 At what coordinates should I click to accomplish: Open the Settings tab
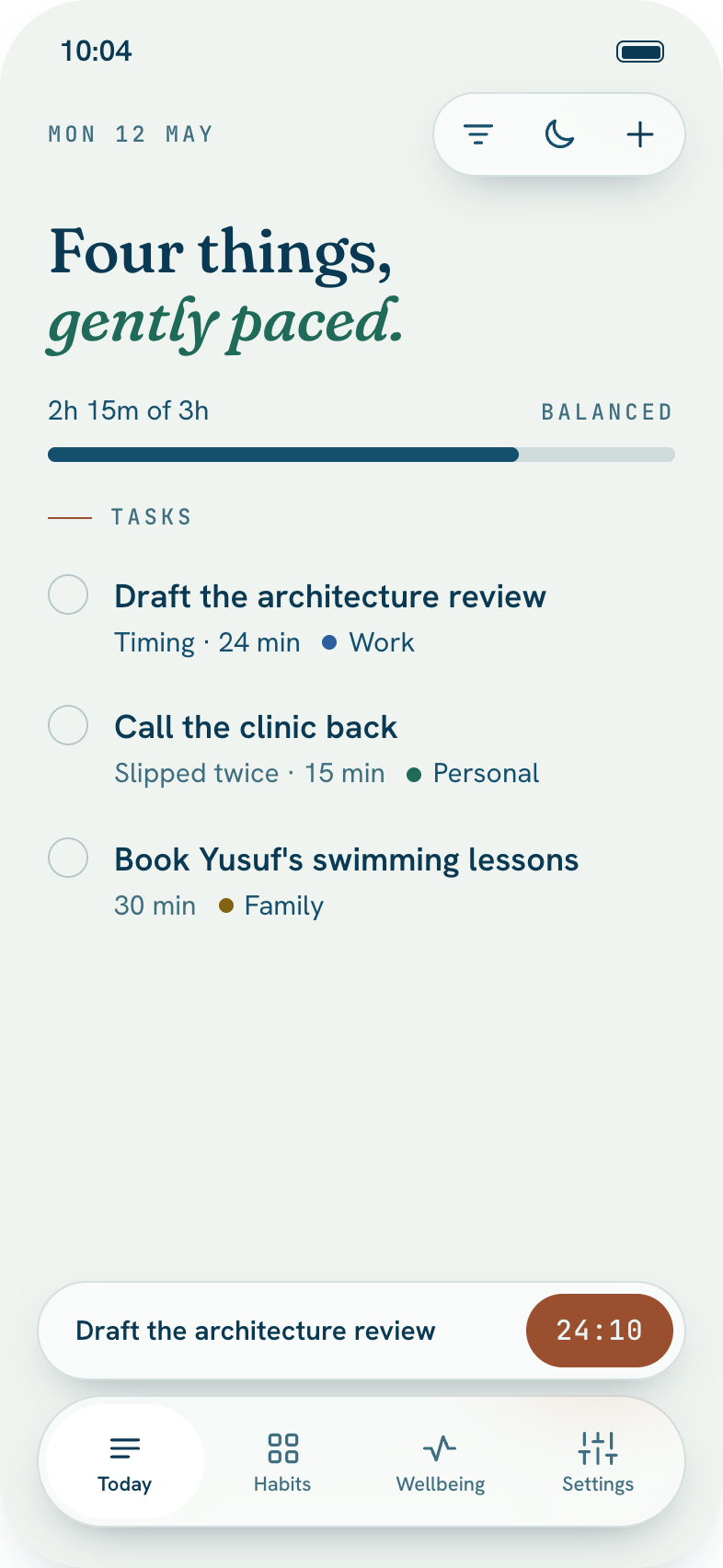click(598, 1461)
